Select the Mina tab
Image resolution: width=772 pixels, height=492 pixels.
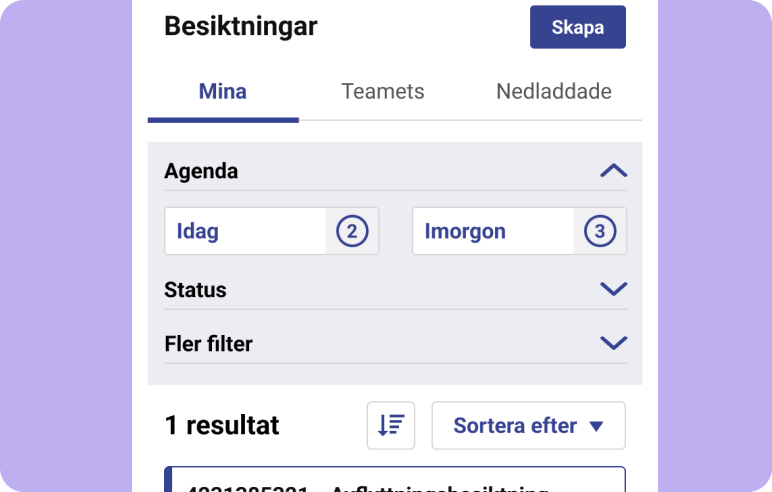223,92
